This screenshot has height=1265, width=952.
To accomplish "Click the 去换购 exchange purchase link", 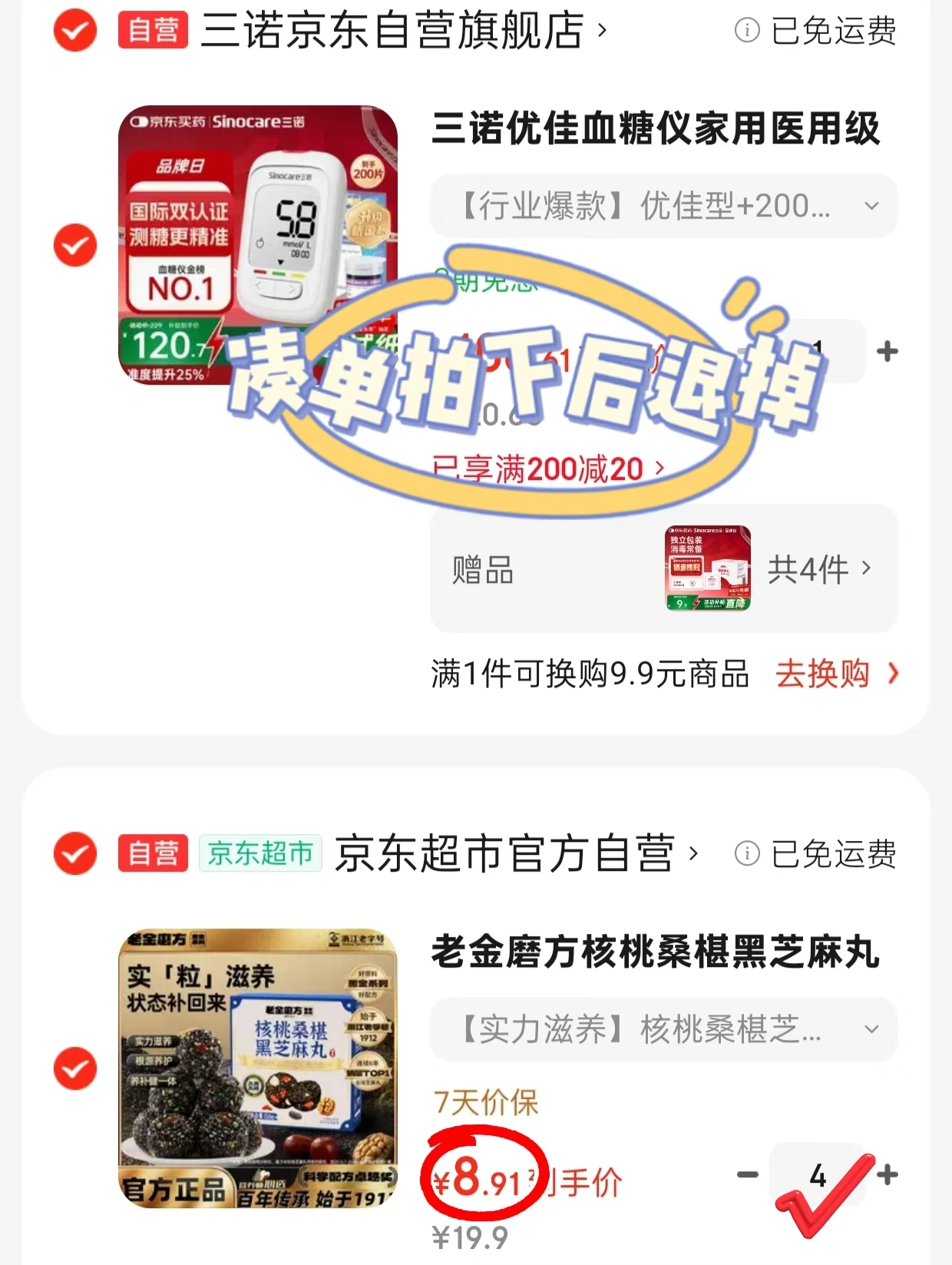I will click(x=823, y=674).
